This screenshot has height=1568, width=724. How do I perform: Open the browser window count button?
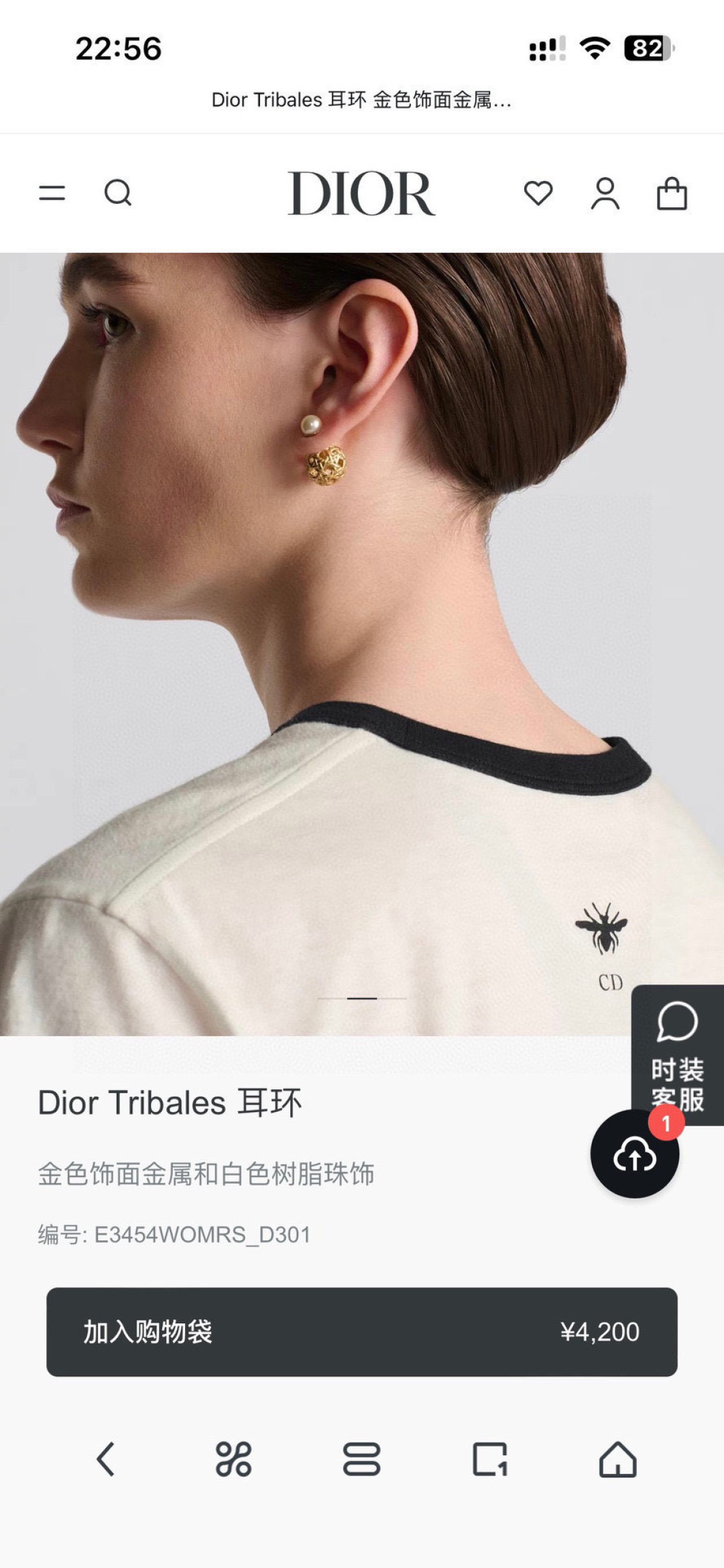pos(489,1459)
